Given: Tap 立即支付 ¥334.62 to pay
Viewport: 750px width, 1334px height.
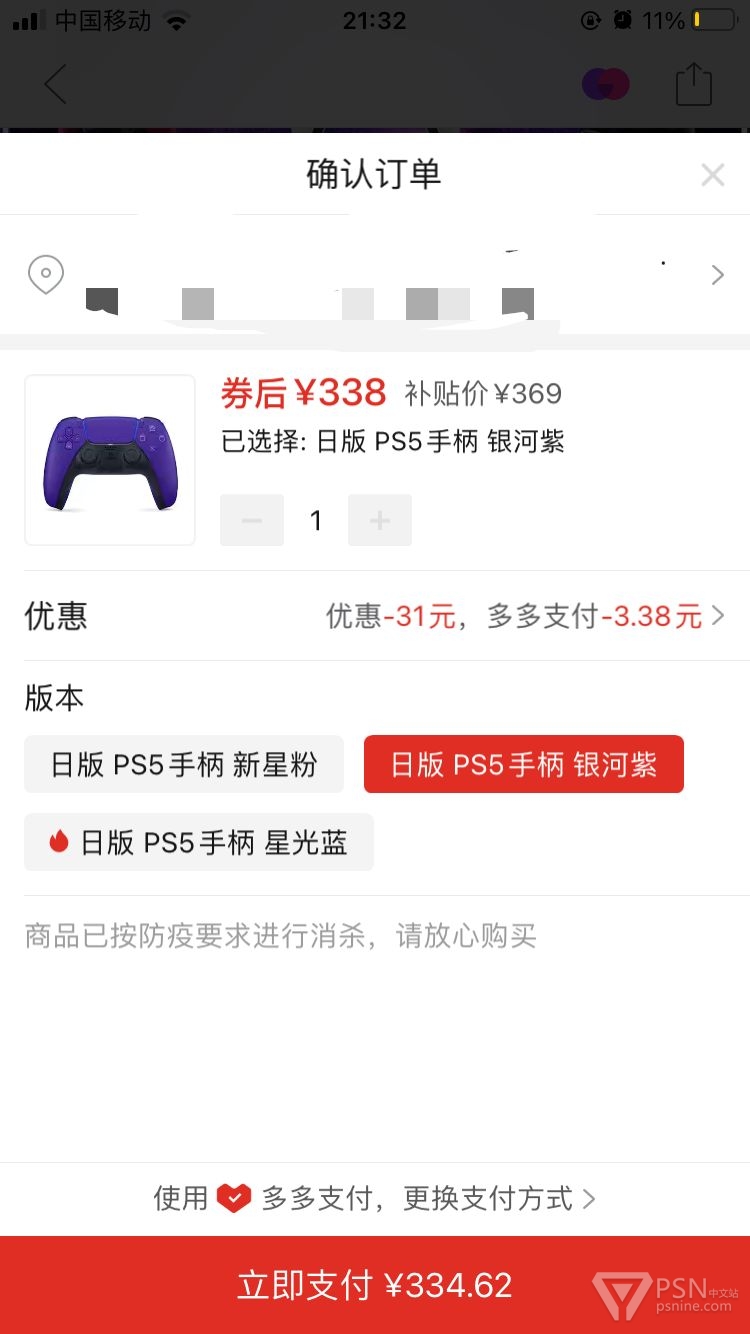Looking at the screenshot, I should 375,1285.
